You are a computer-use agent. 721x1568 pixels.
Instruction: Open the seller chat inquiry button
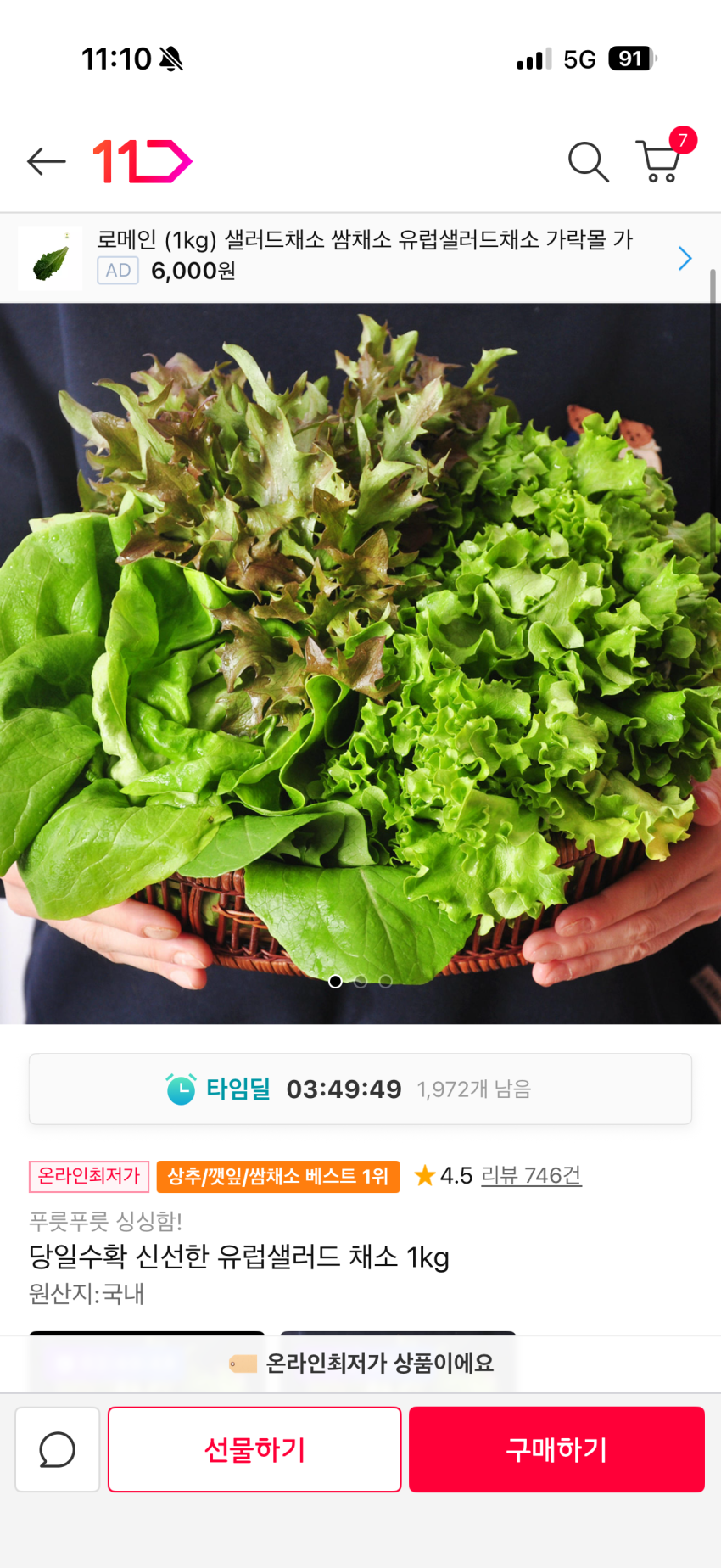coord(58,1449)
